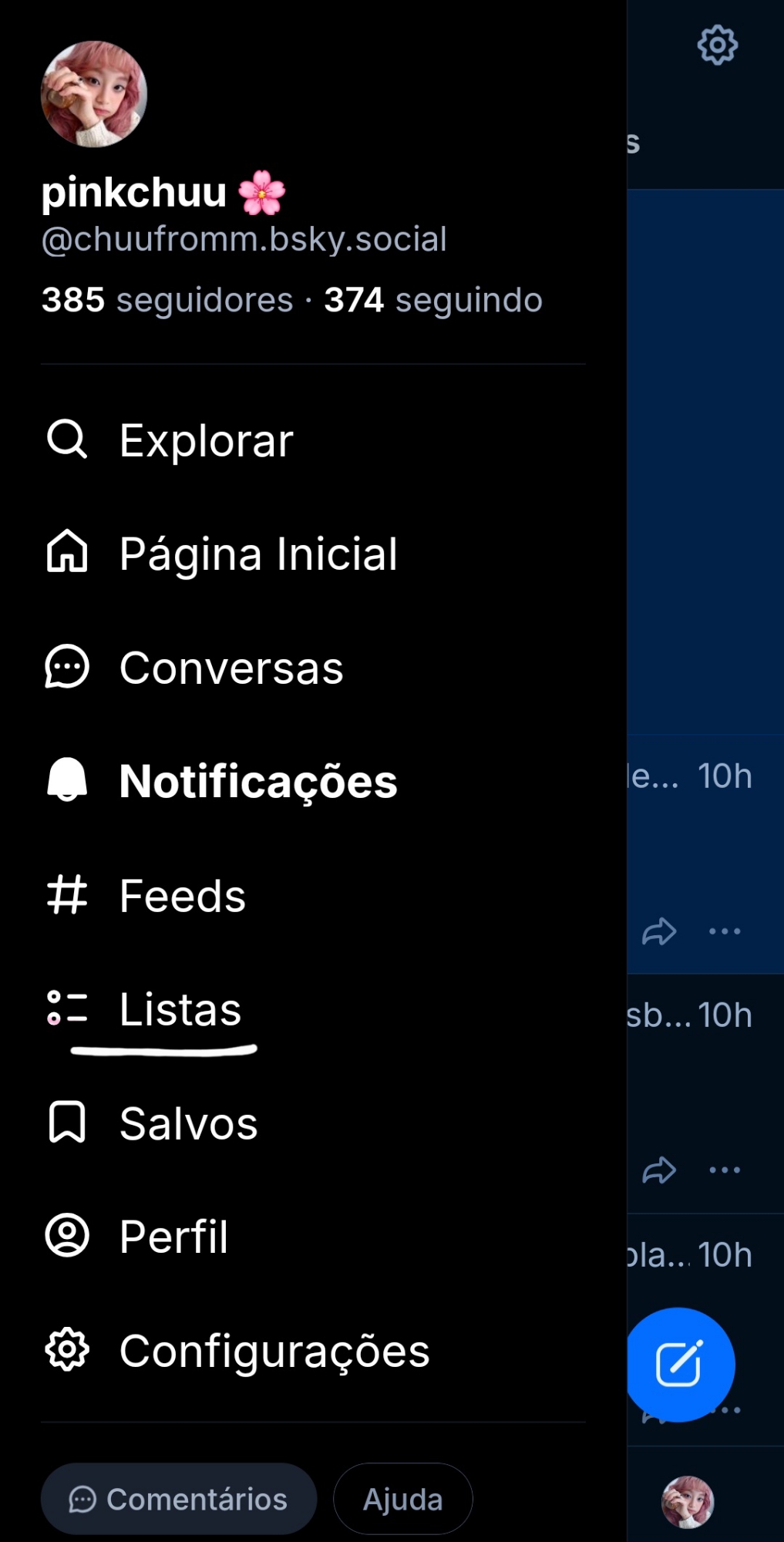Viewport: 784px width, 1542px height.
Task: View the 374 seguindo list
Action: (433, 300)
